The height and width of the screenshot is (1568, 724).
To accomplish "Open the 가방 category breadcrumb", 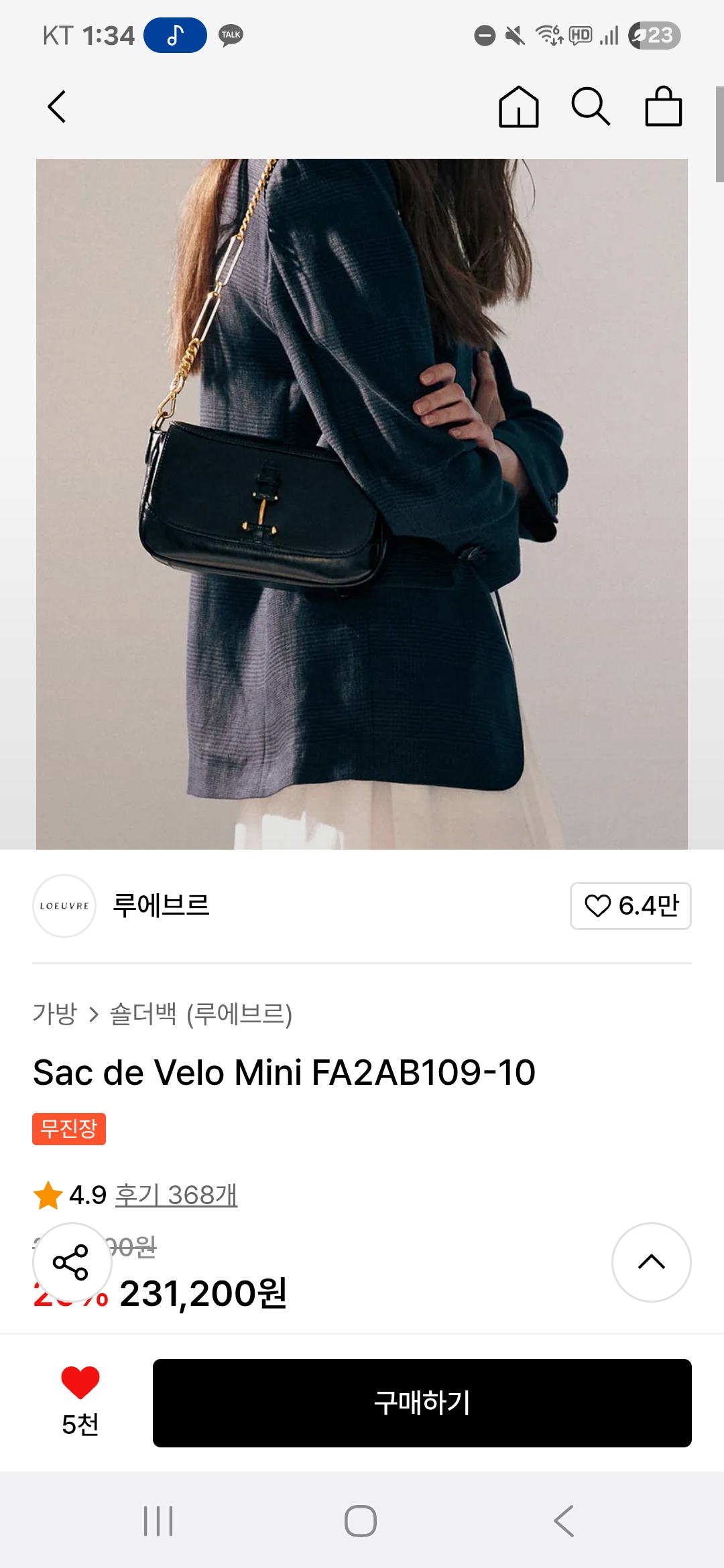I will (55, 1014).
